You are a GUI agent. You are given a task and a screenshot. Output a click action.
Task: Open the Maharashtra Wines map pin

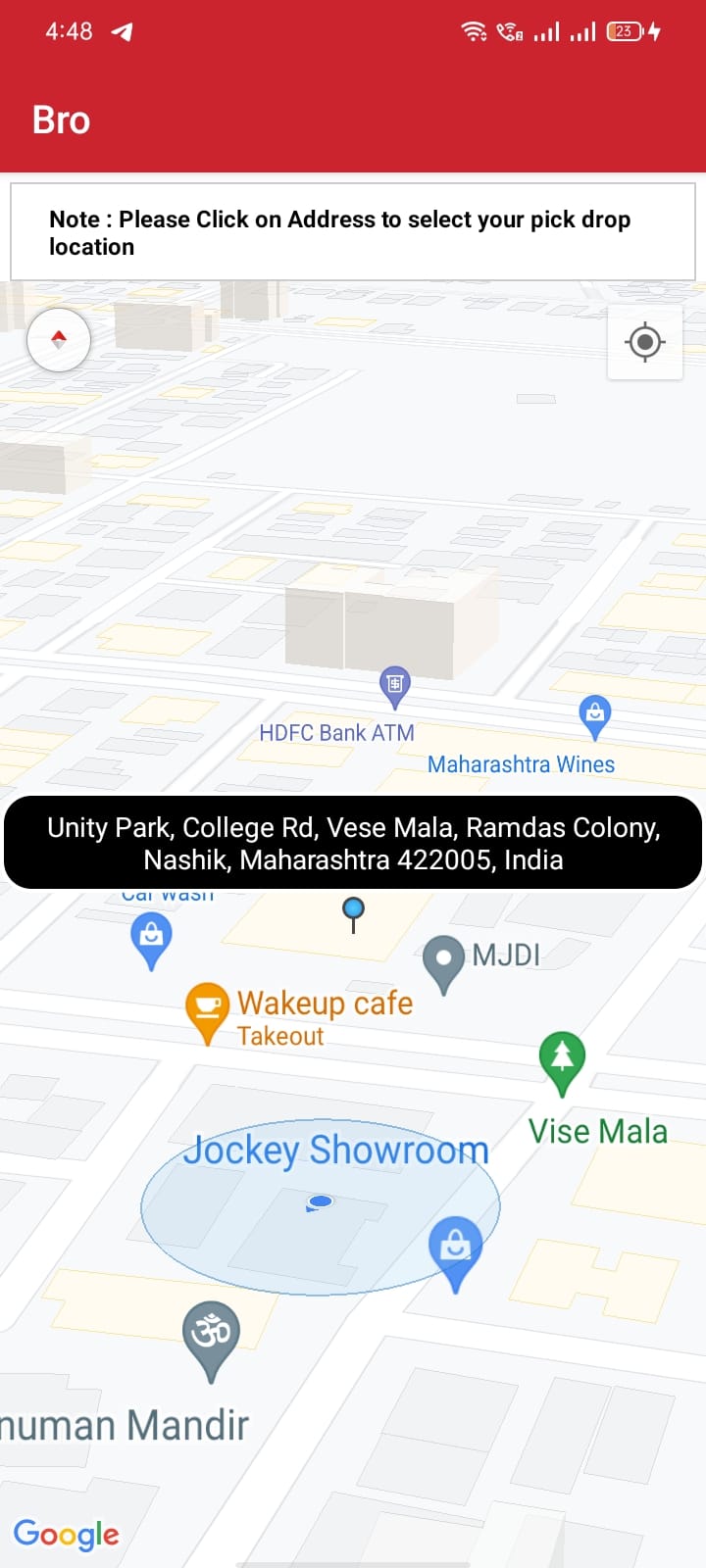click(x=594, y=715)
